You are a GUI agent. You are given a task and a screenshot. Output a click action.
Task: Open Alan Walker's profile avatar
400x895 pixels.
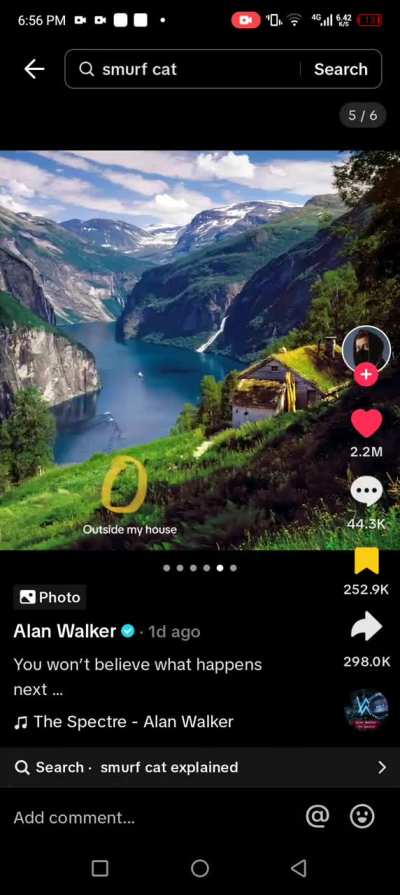click(366, 349)
